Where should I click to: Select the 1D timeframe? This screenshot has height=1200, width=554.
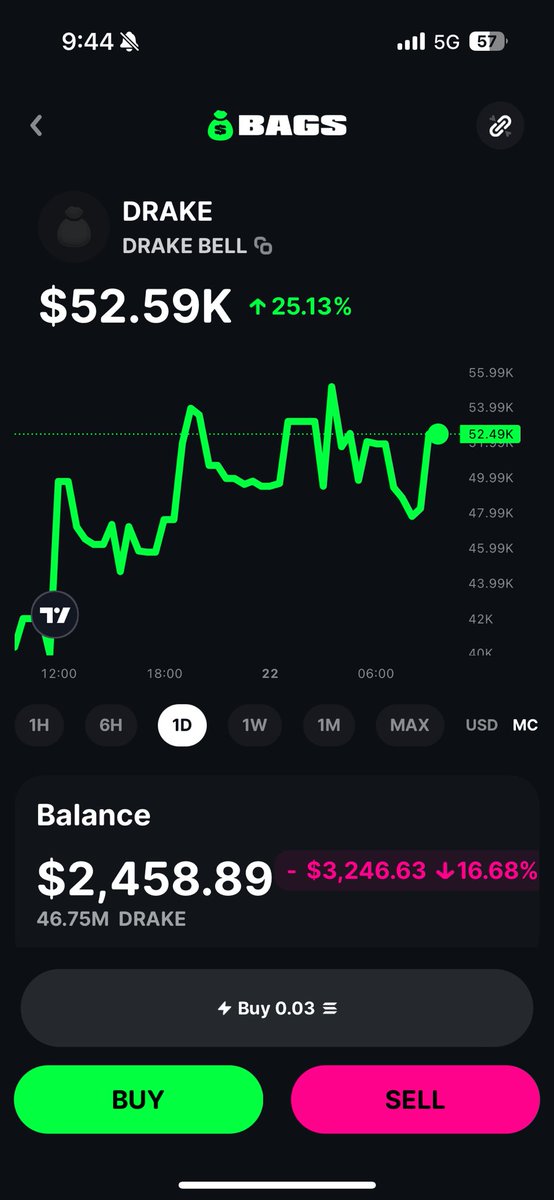click(x=182, y=725)
